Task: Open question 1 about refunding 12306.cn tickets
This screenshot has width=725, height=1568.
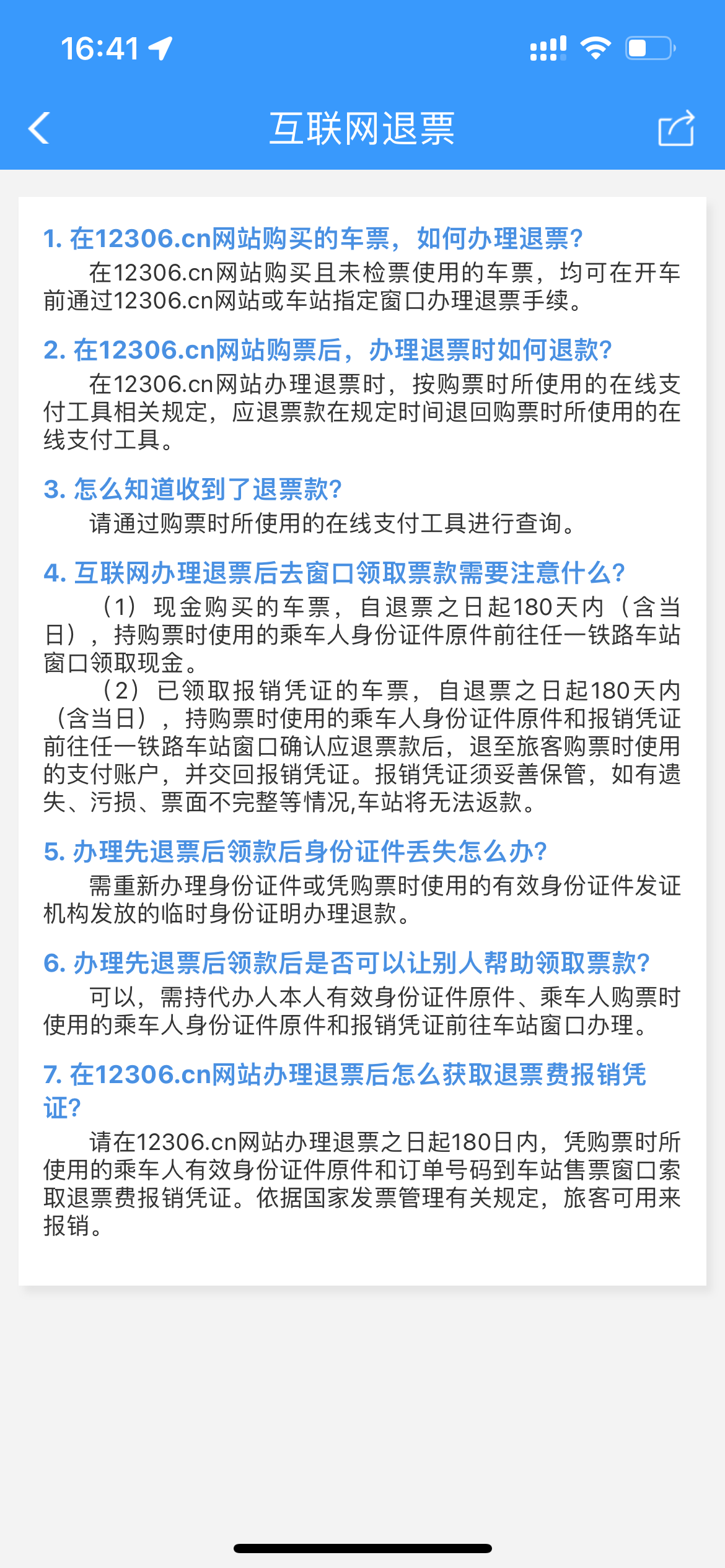Action: point(313,238)
